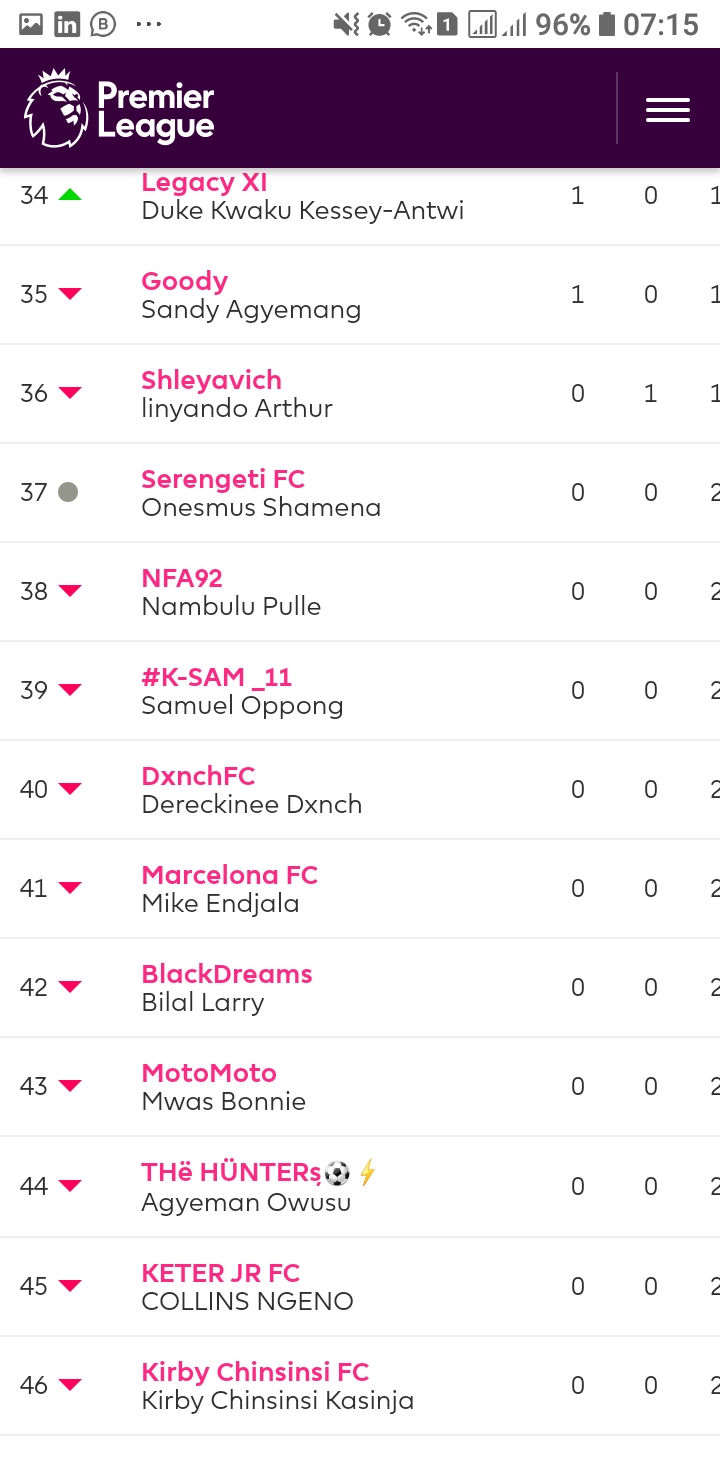This screenshot has width=720, height=1480.
Task: Open Marcelona FC team page
Action: [229, 875]
